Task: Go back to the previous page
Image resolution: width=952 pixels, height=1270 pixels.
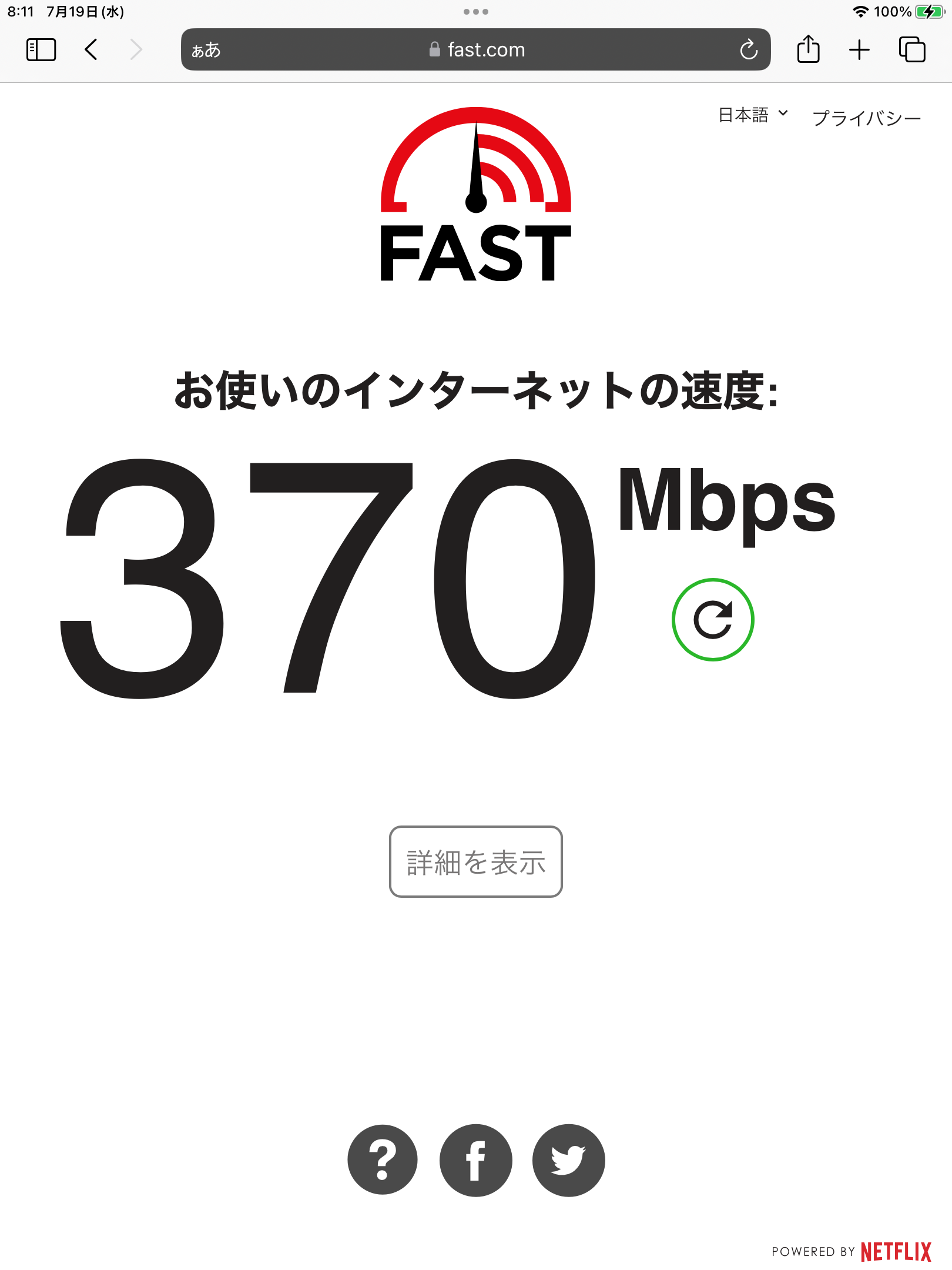Action: point(91,49)
